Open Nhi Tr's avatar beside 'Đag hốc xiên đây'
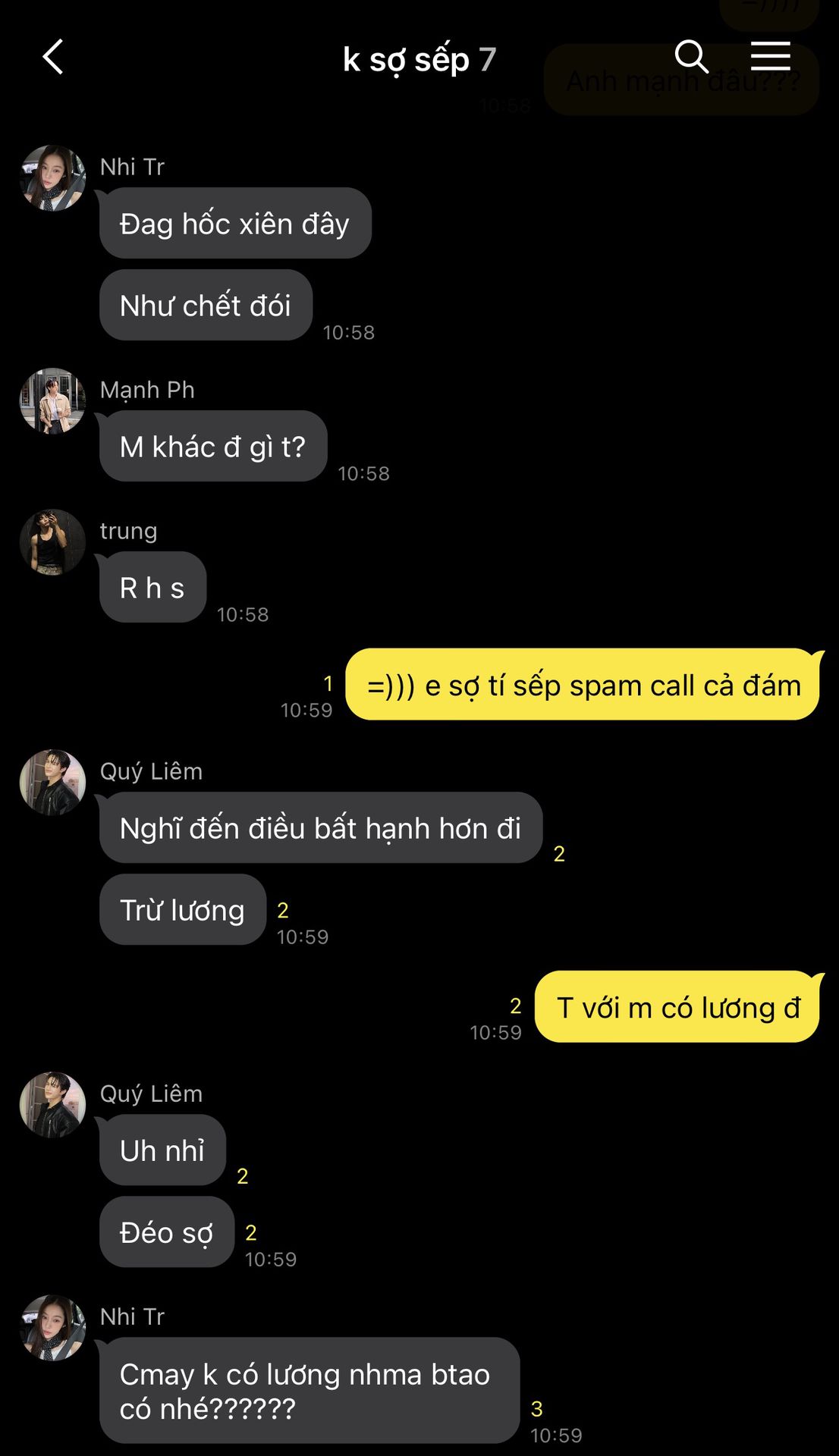 52,178
